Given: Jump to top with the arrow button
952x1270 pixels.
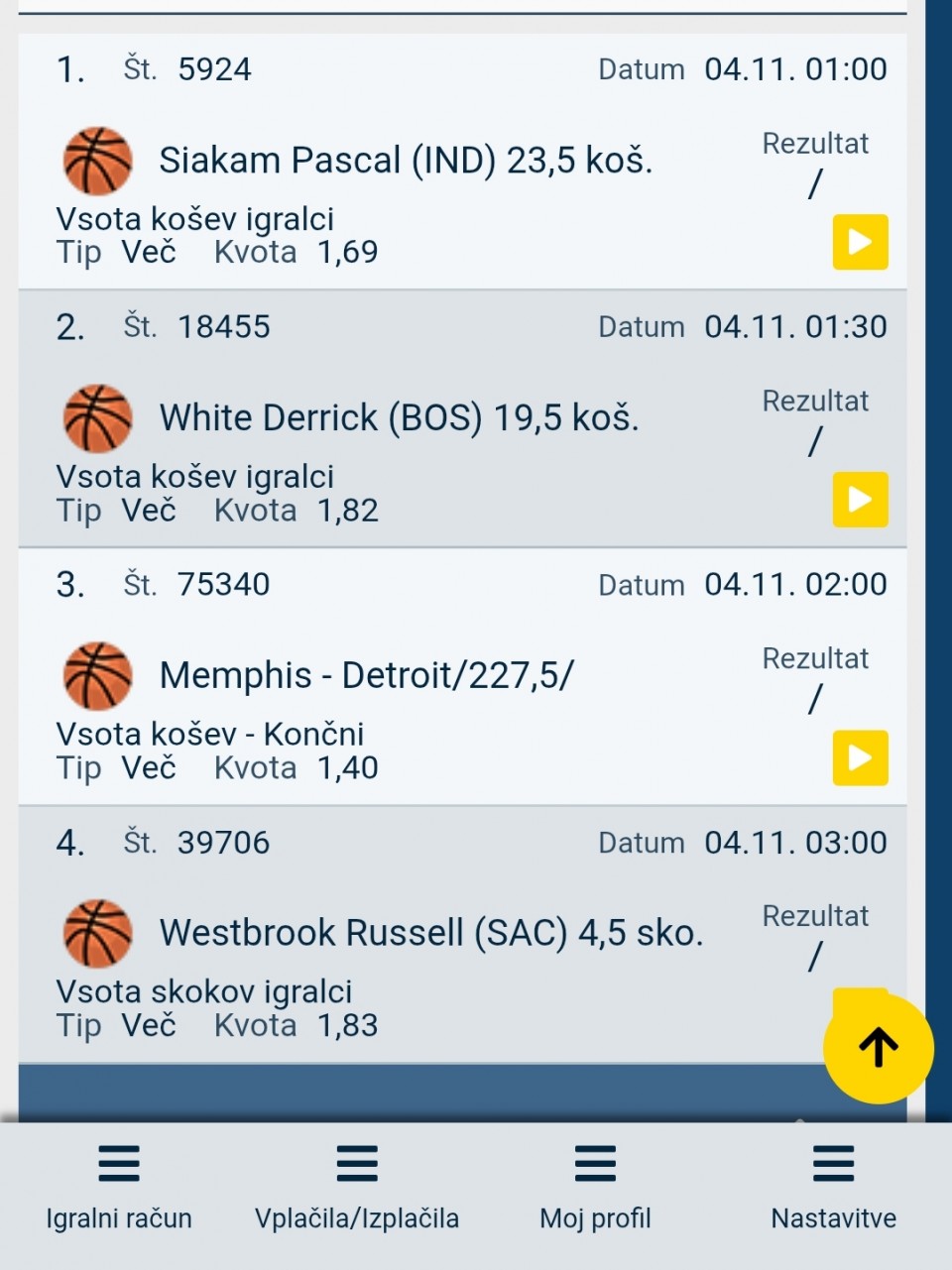Looking at the screenshot, I should 878,1047.
